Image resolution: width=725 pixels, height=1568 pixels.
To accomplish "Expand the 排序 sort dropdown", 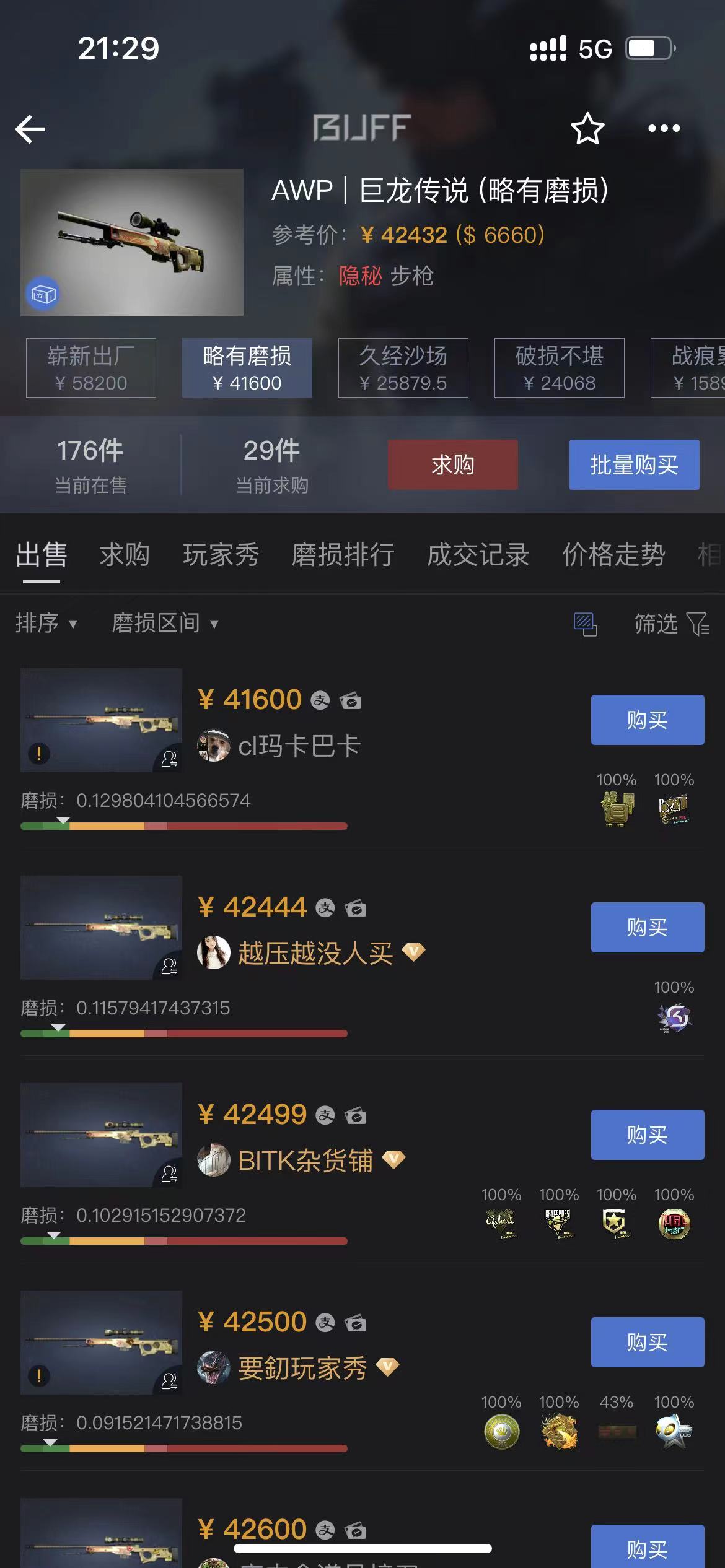I will pos(46,623).
